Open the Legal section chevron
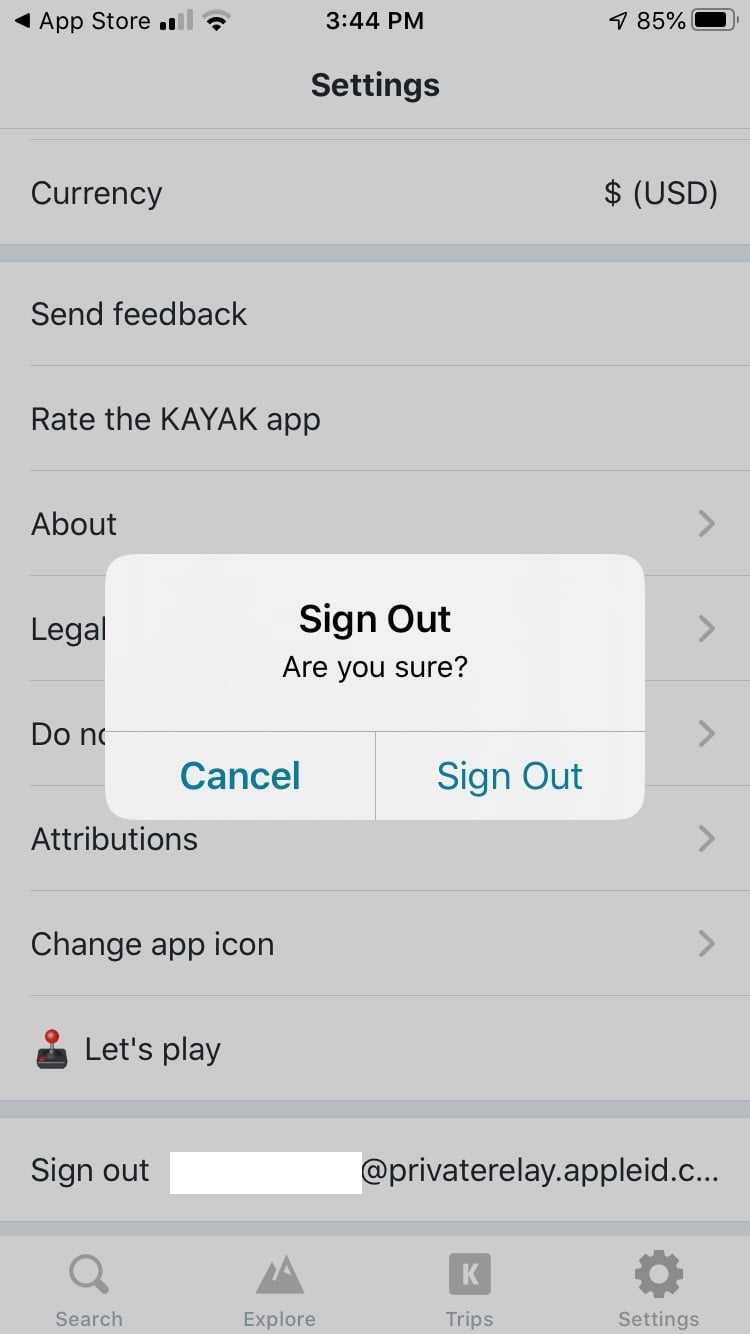Viewport: 750px width, 1334px height. click(706, 628)
